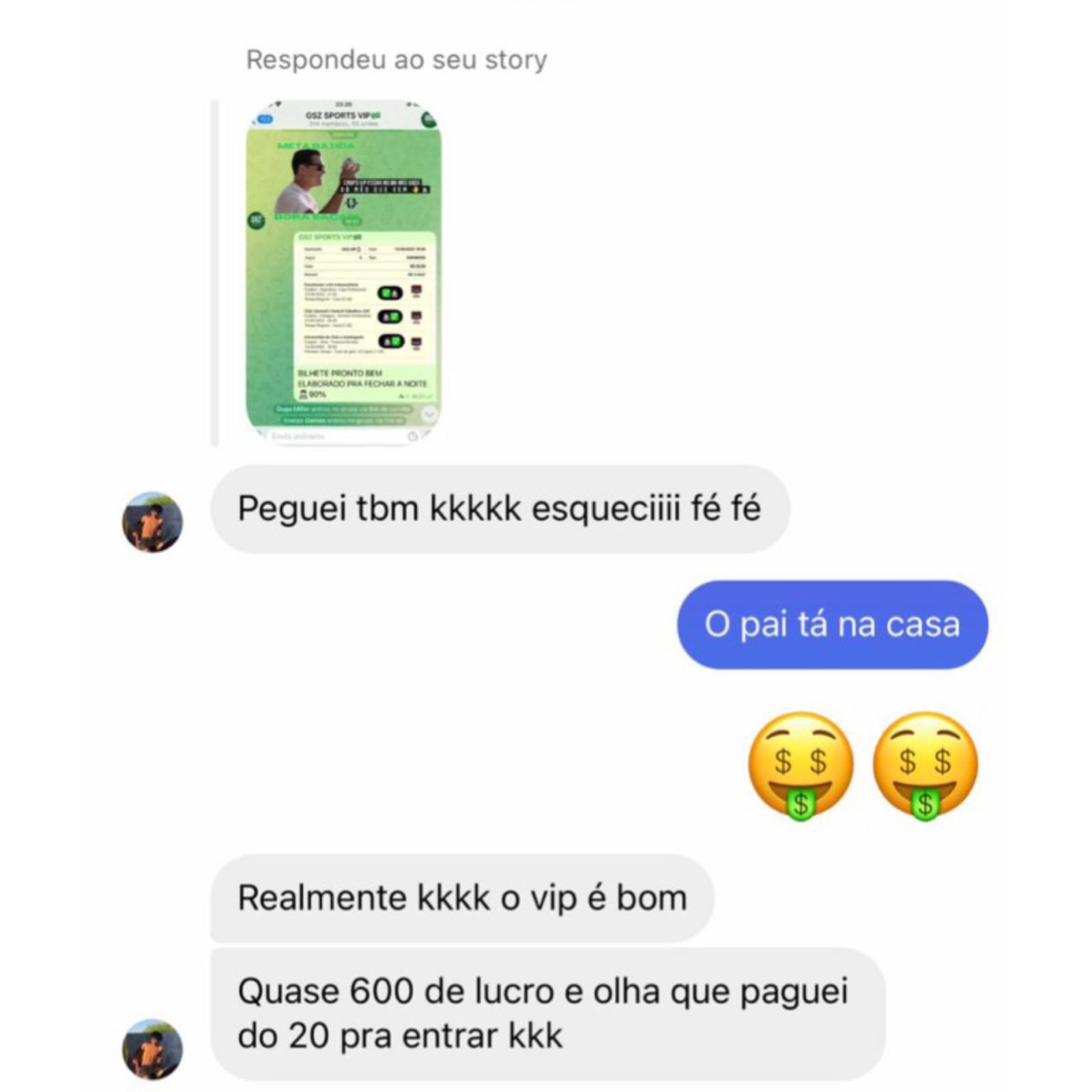Open profile picture beside 'Quase 600 de lucro' message
The image size is (1092, 1092).
[x=152, y=1050]
